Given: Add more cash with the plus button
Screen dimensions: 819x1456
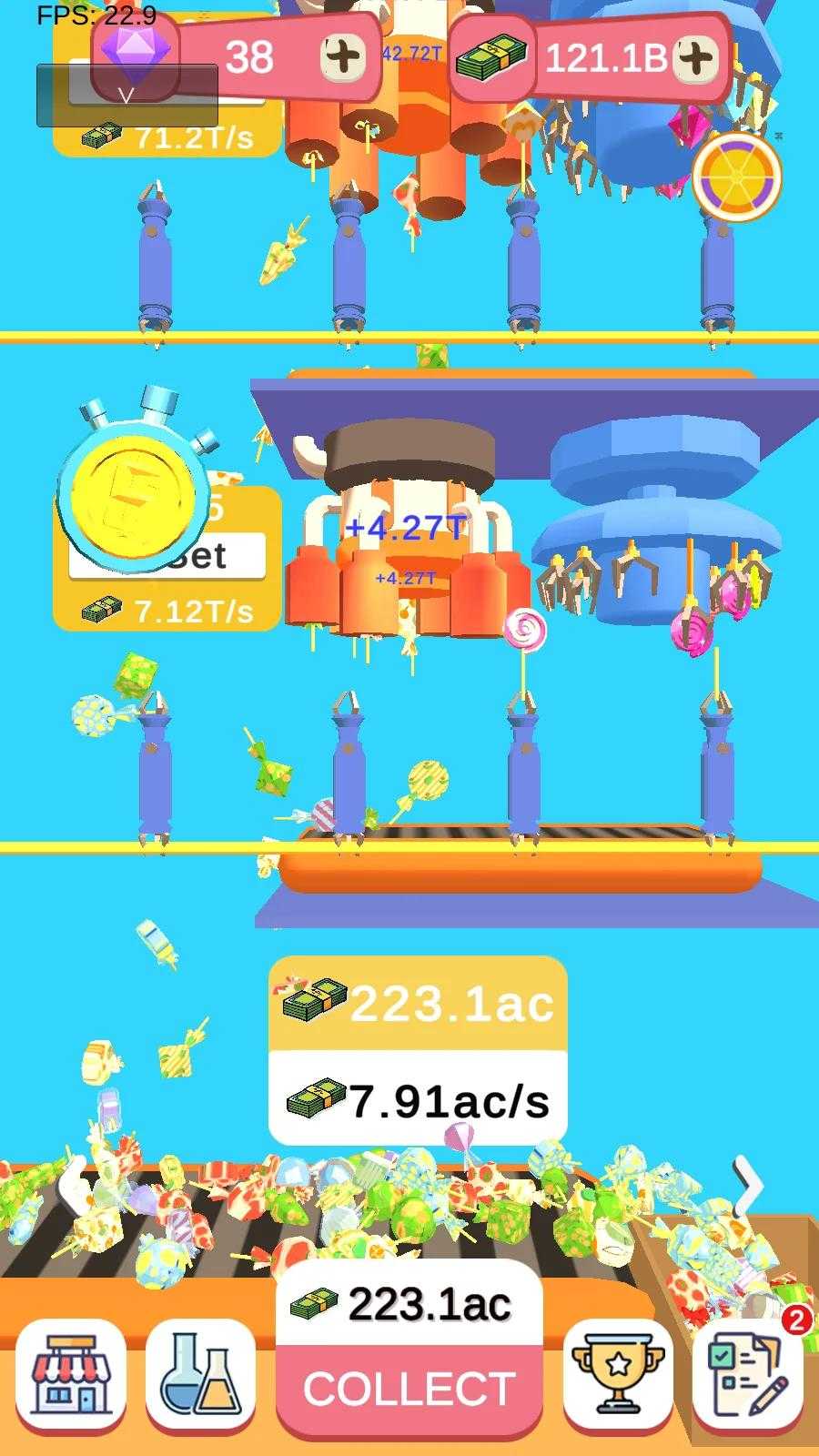Looking at the screenshot, I should [695, 58].
